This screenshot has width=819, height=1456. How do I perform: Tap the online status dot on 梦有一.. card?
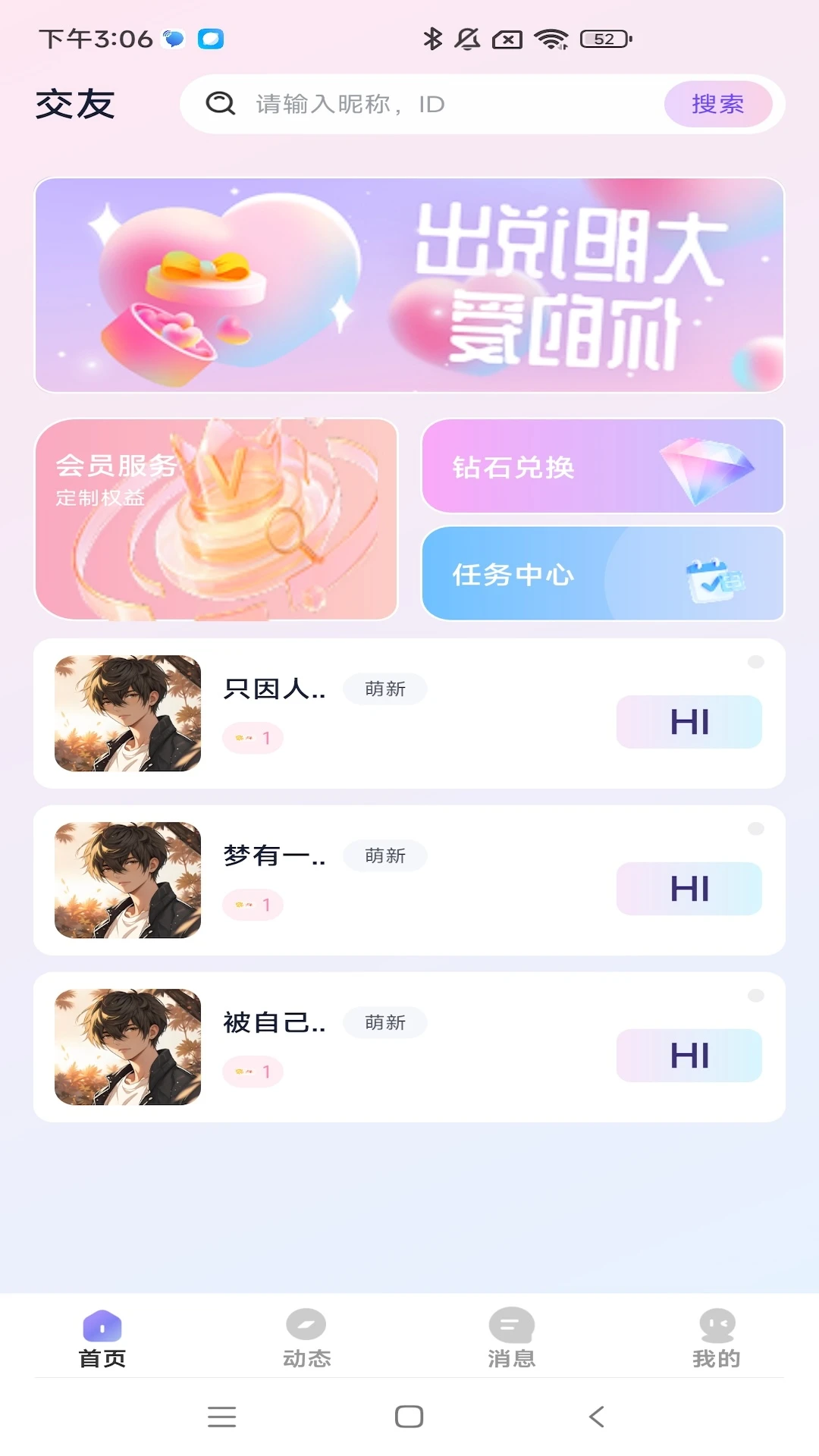(x=755, y=830)
